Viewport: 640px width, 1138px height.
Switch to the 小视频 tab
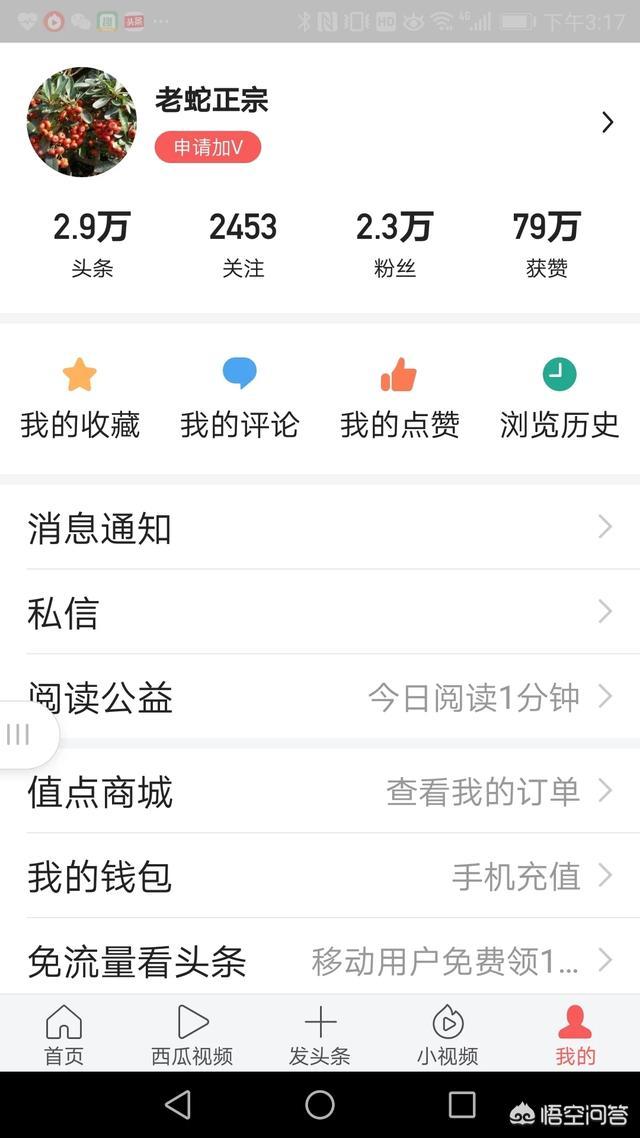click(x=447, y=1035)
